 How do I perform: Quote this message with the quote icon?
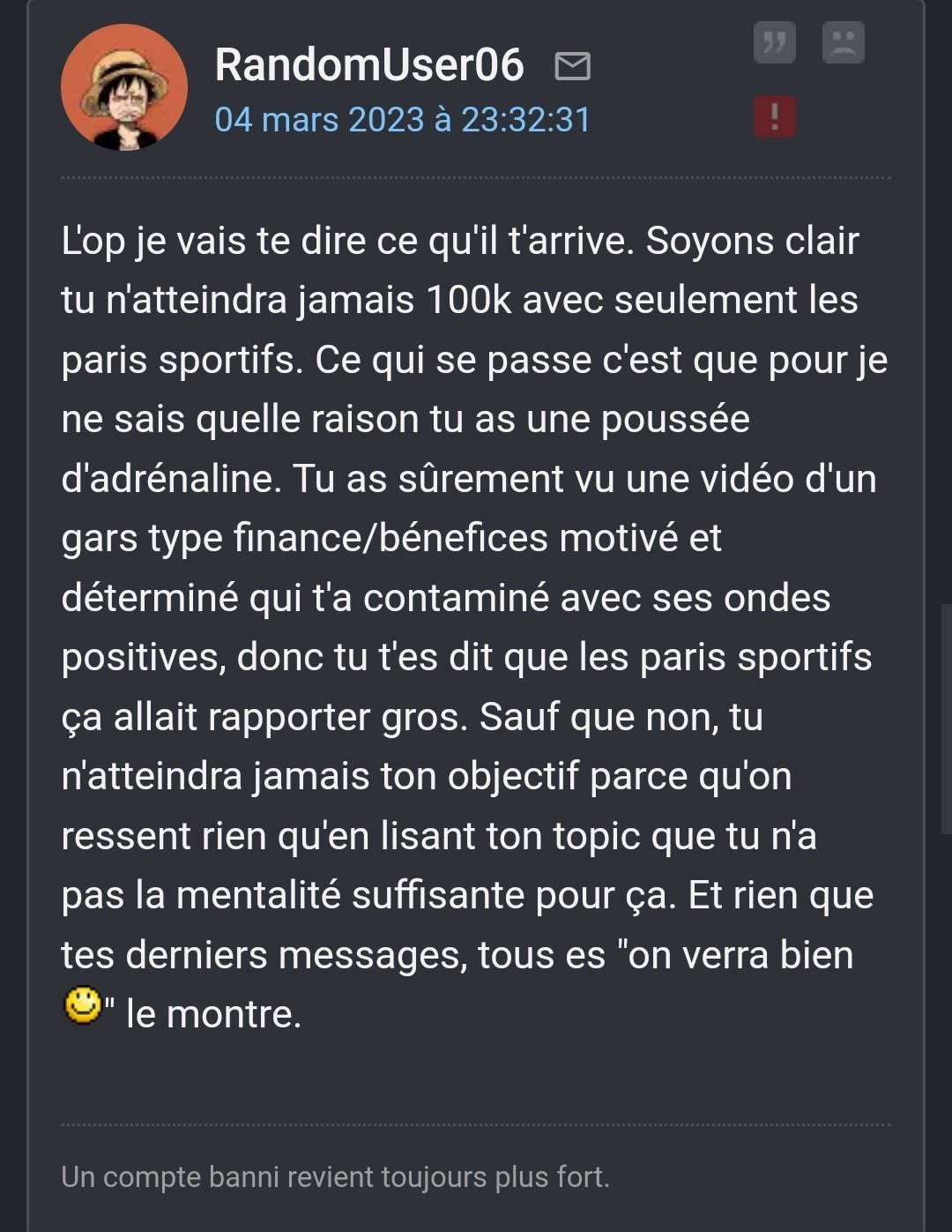(x=774, y=42)
